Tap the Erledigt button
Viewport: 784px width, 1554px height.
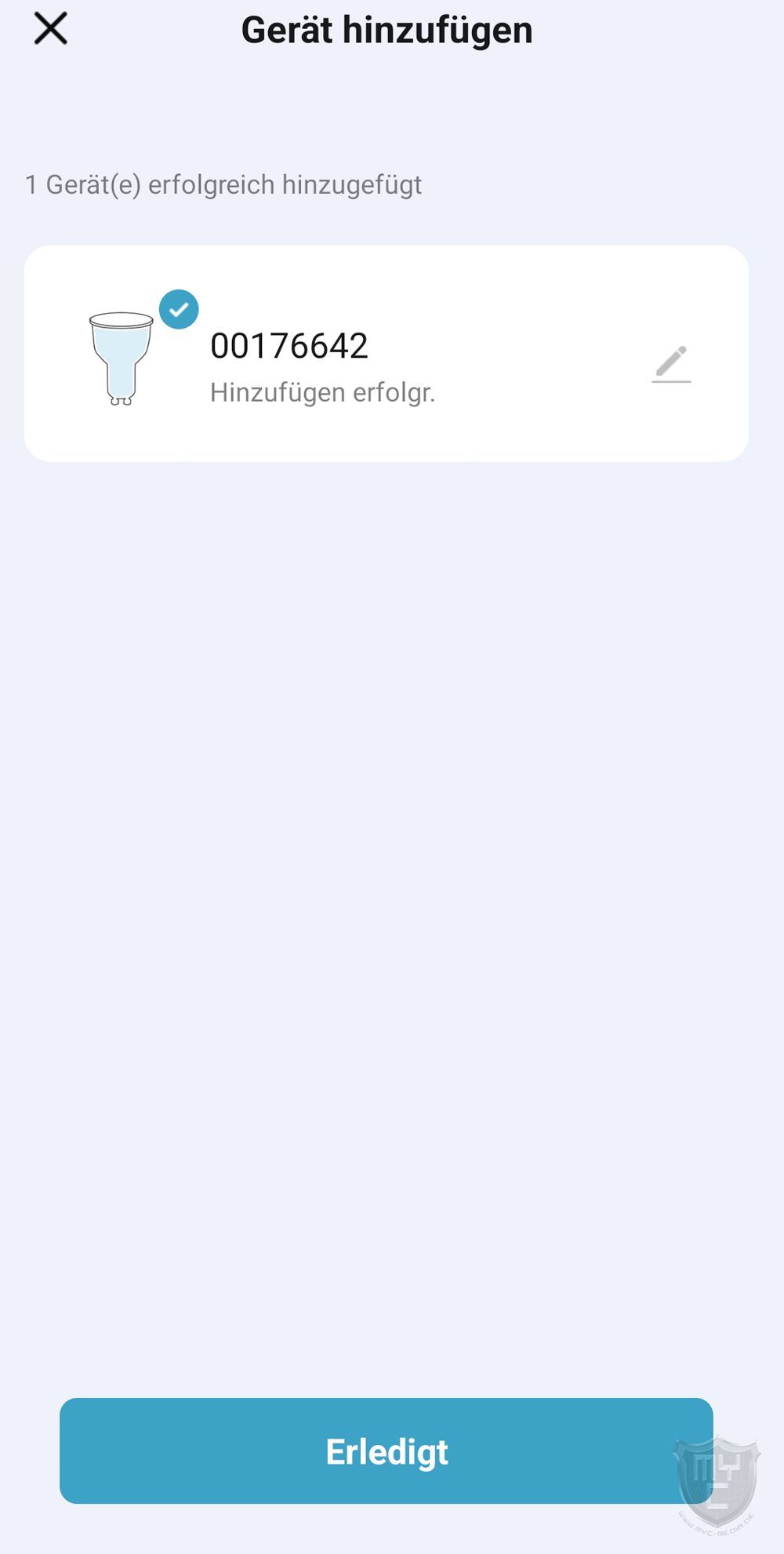point(386,1450)
